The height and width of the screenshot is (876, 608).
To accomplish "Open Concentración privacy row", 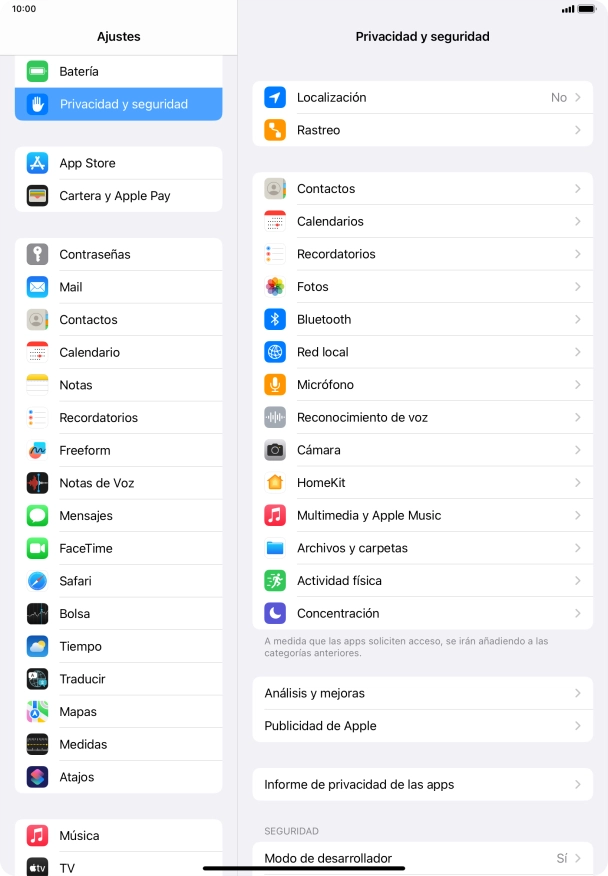I will click(422, 613).
